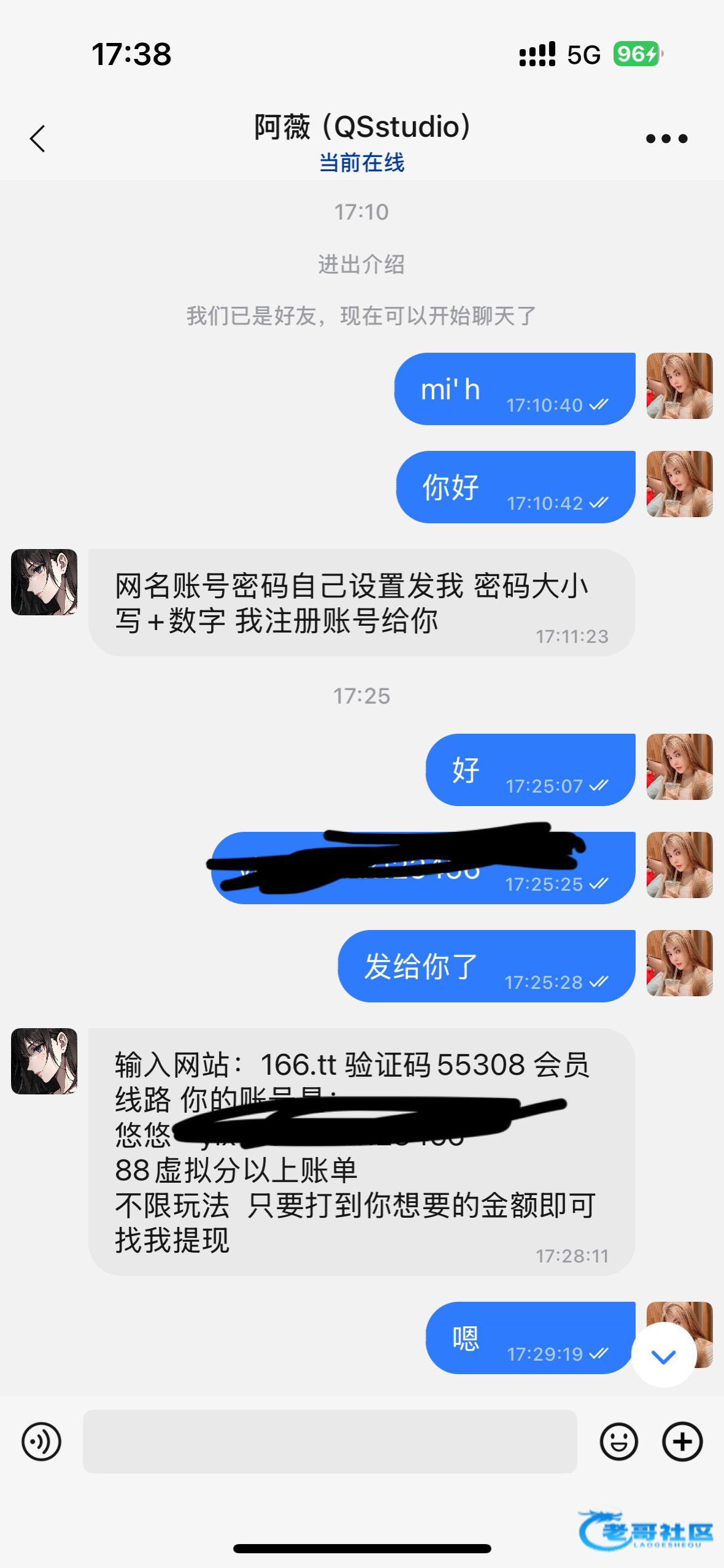This screenshot has width=724, height=1568.
Task: Open 阿薇's avatar beside 网名账号密码 message
Action: pos(44,582)
